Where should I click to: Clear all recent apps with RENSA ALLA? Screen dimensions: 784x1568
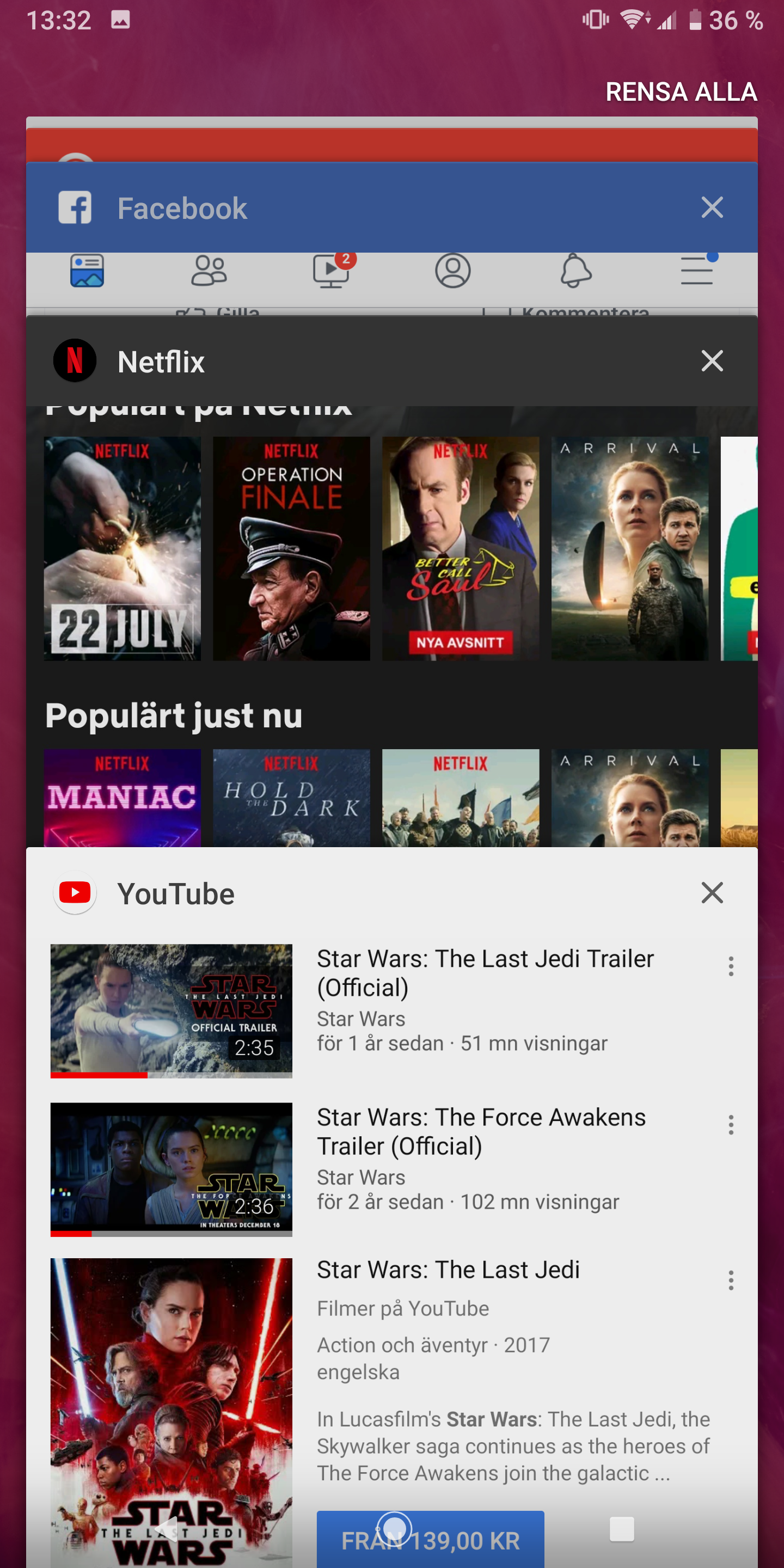pos(681,92)
